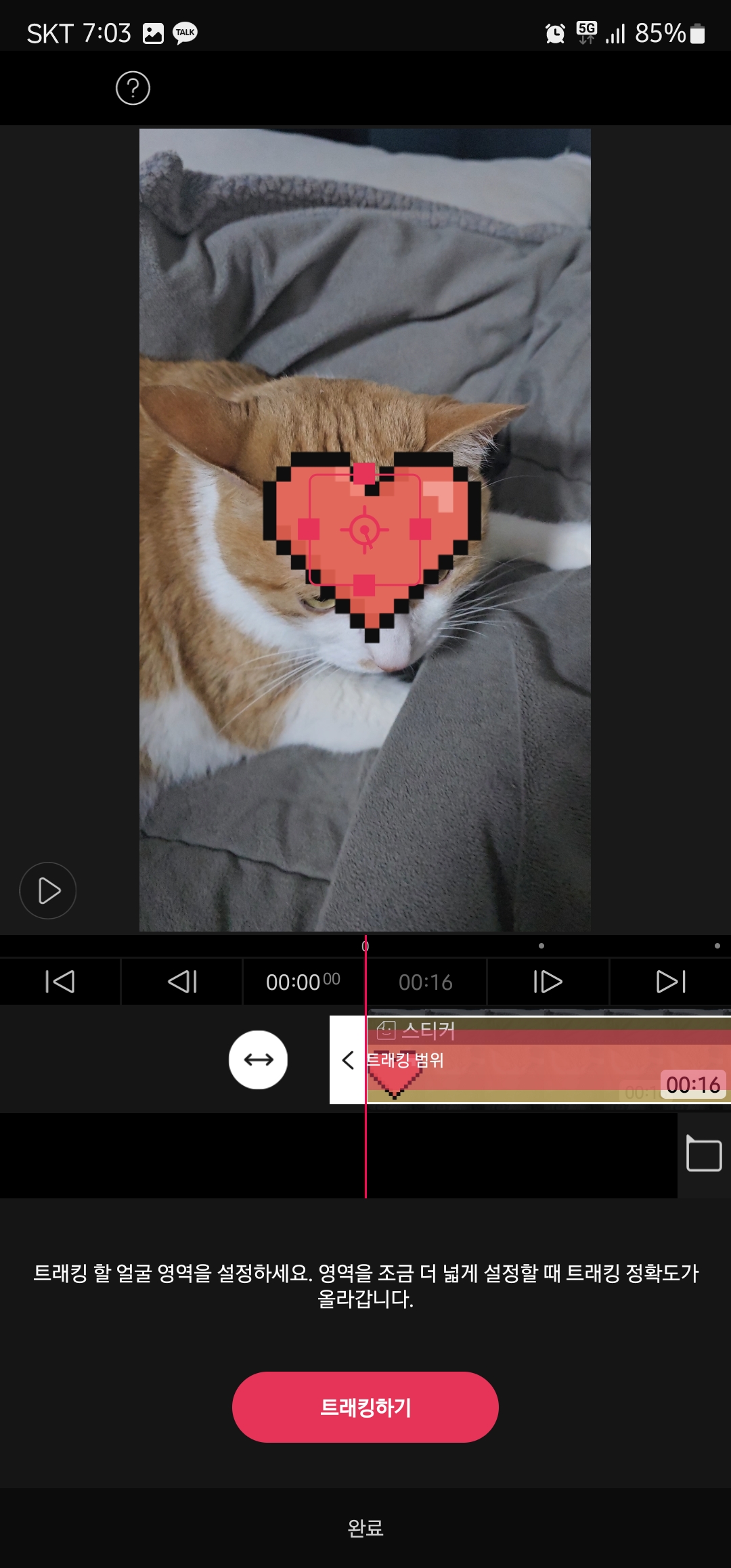The image size is (731, 1568).
Task: Jump to the start of the clip
Action: [60, 982]
